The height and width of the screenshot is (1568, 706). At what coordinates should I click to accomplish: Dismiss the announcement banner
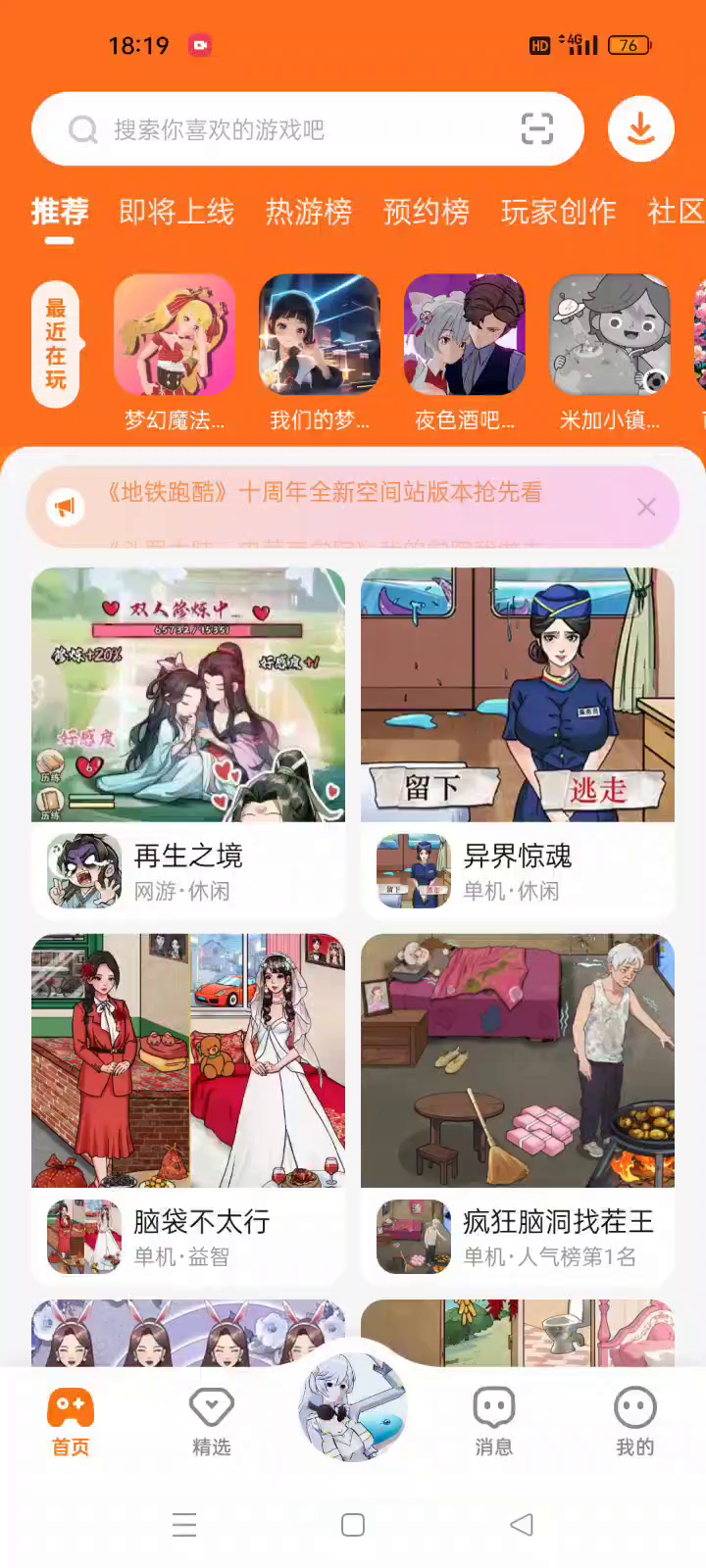(646, 507)
